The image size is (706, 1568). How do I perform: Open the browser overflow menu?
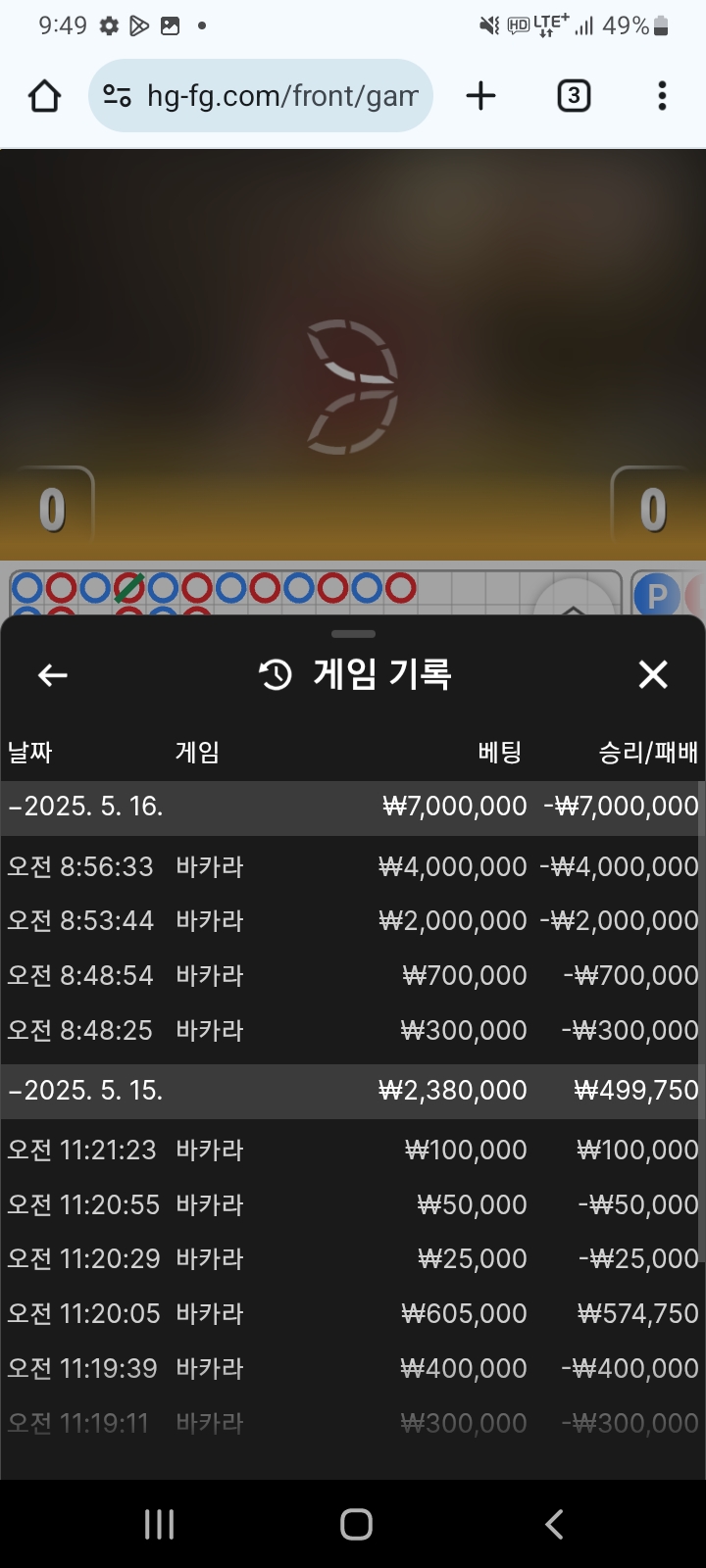coord(663,96)
